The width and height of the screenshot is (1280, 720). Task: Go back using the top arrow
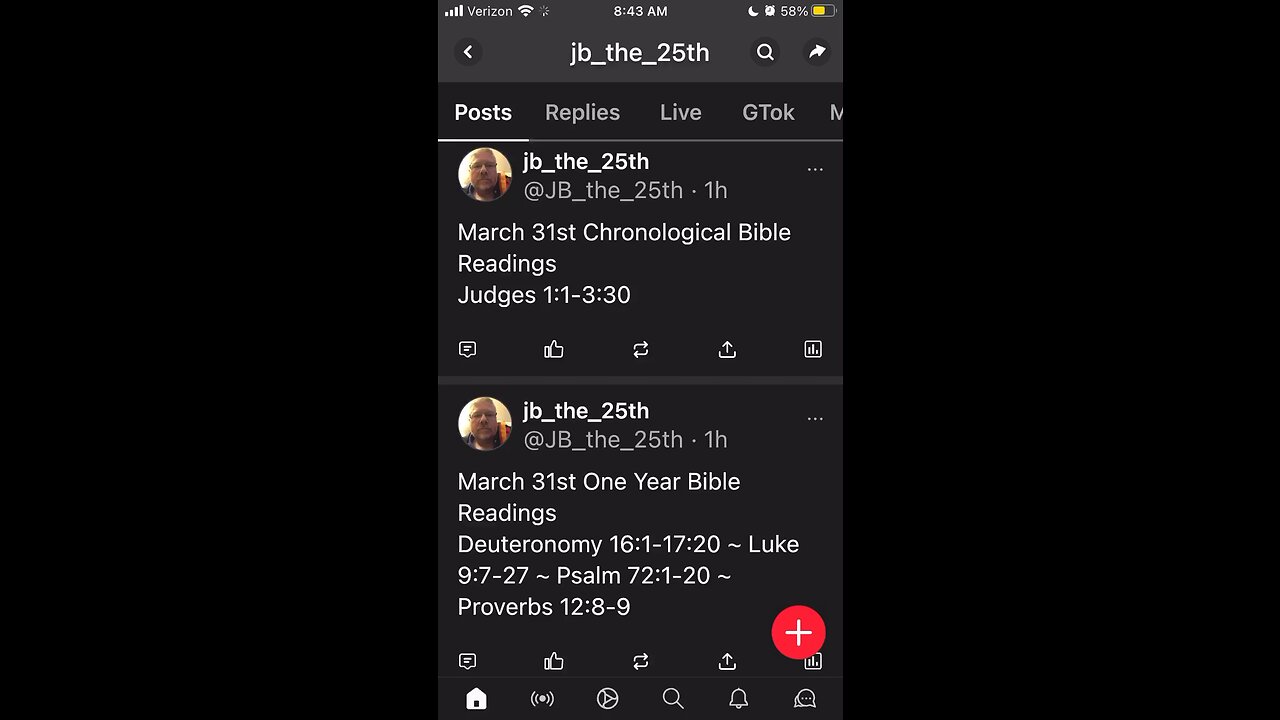468,52
